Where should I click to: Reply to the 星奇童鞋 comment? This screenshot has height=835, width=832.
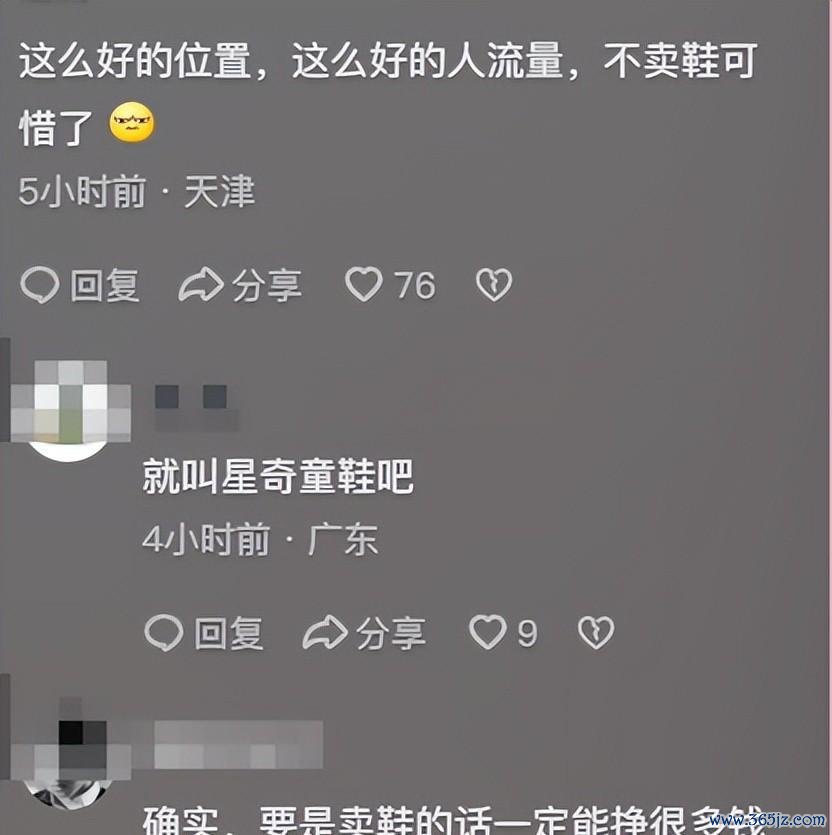pos(204,633)
